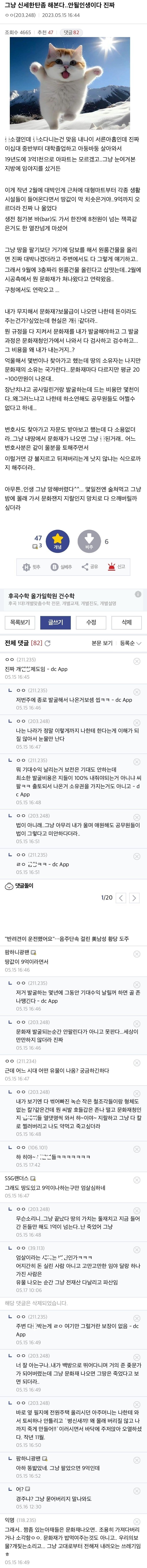Open the 목록보기 post list
The width and height of the screenshot is (147, 1568).
coord(20,622)
